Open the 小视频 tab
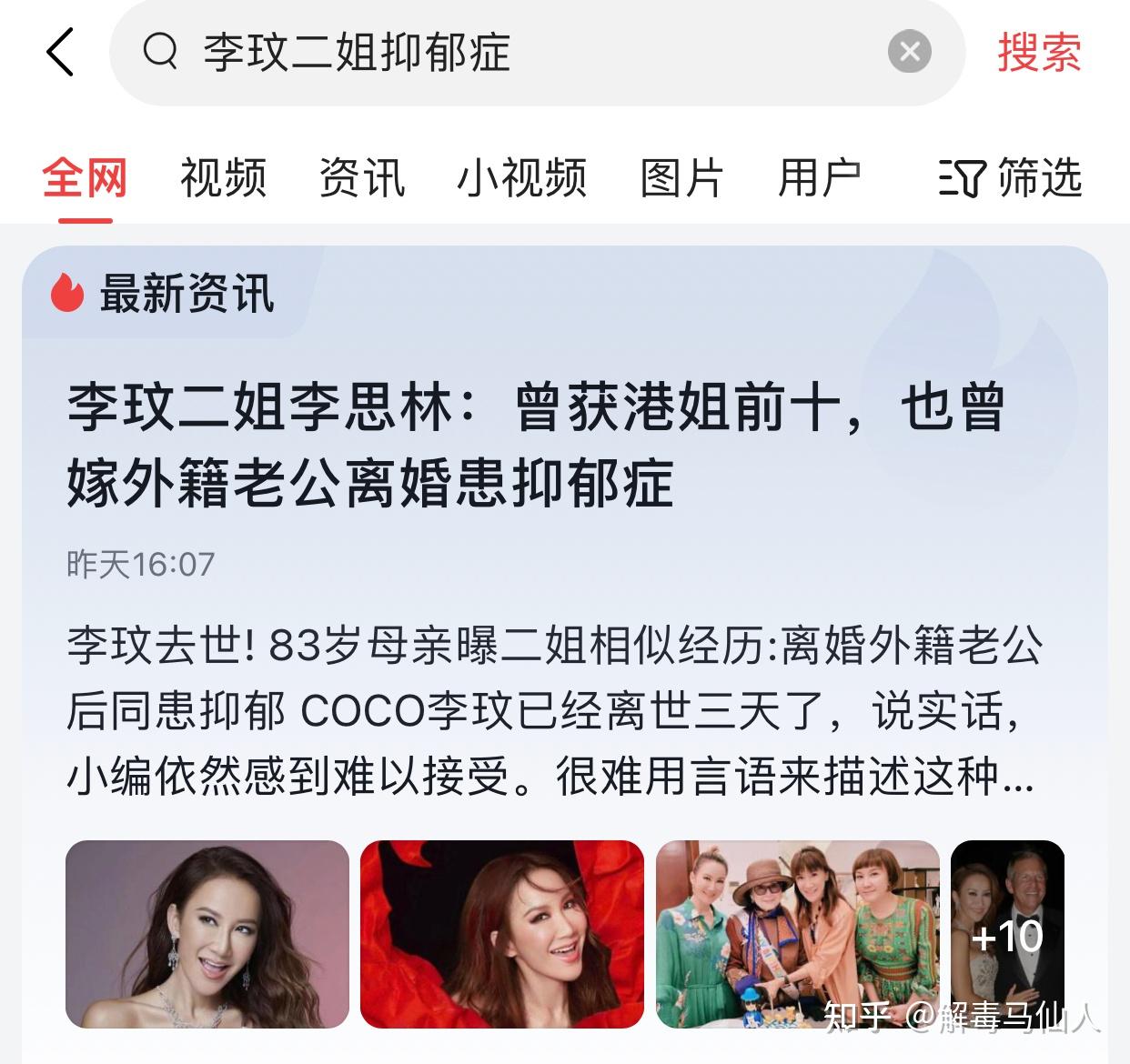The height and width of the screenshot is (1064, 1130). (521, 177)
